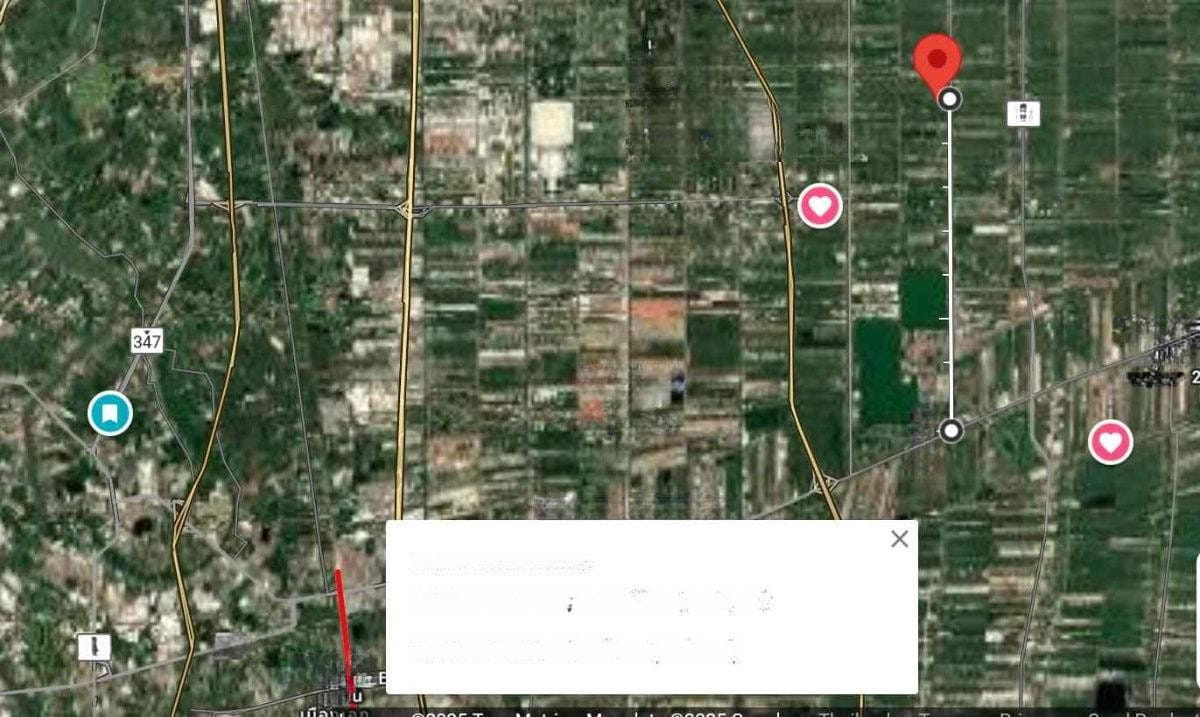Viewport: 1200px width, 717px height.
Task: Select the lower endpoint of the measurement line
Action: pyautogui.click(x=952, y=430)
